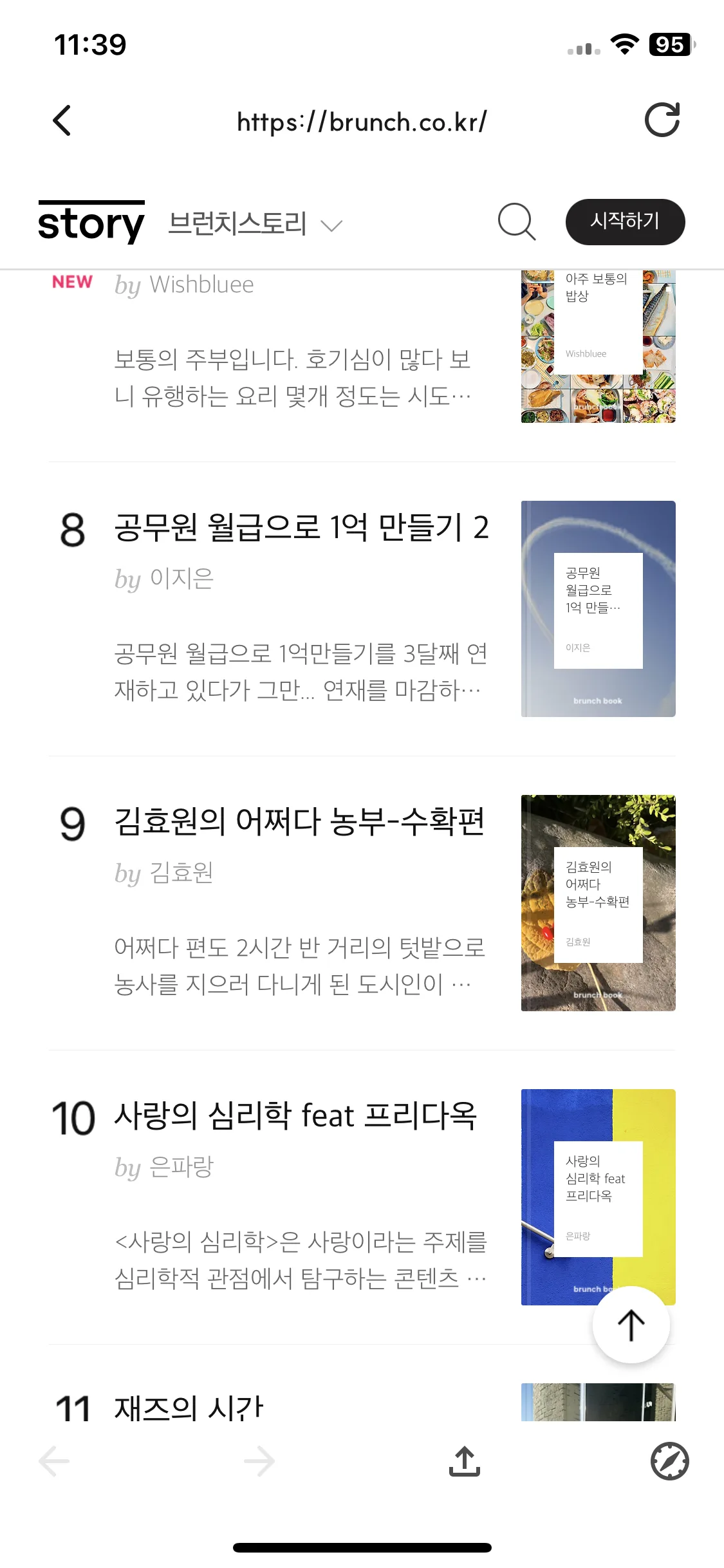Navigate forward with the bottom right arrow
724x1568 pixels.
point(259,1461)
